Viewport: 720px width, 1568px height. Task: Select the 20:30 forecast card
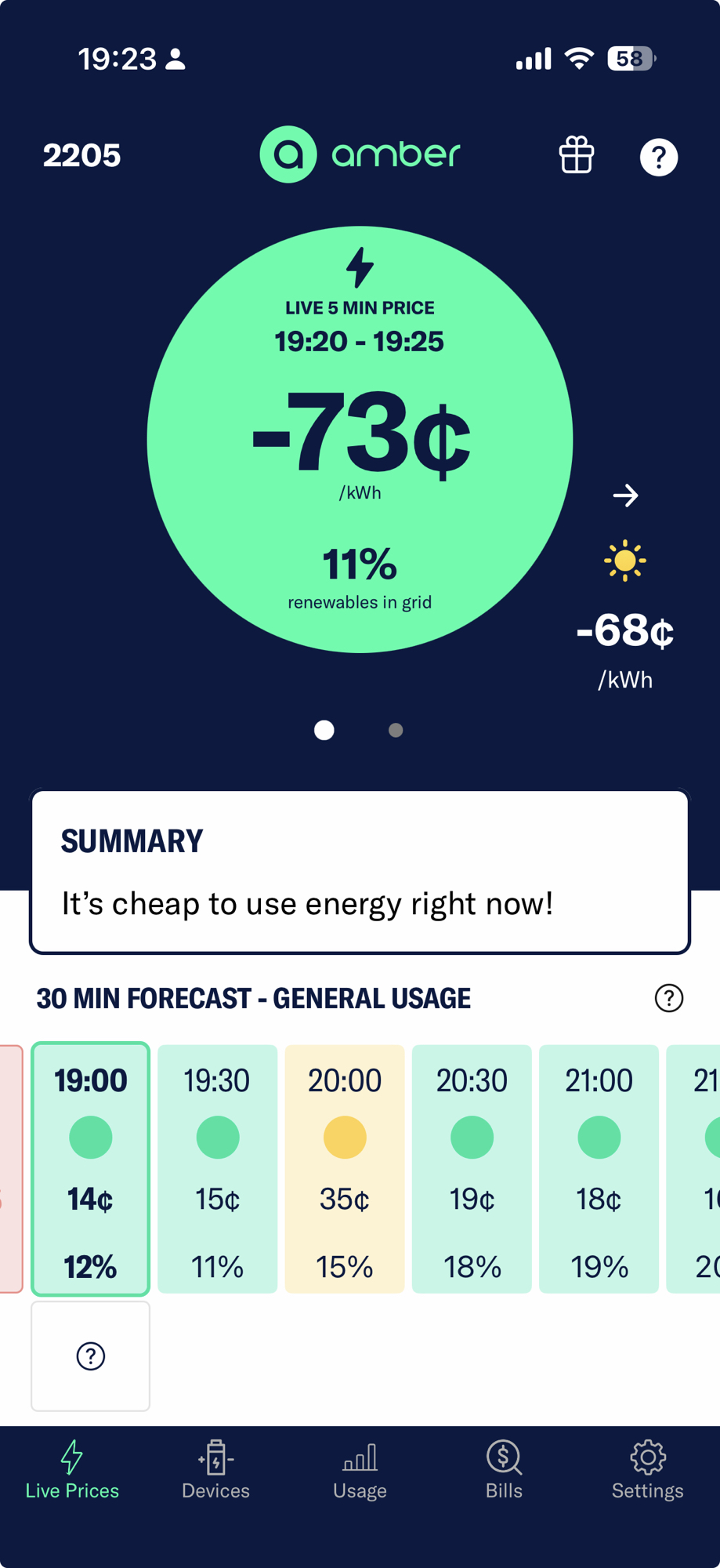click(472, 1168)
